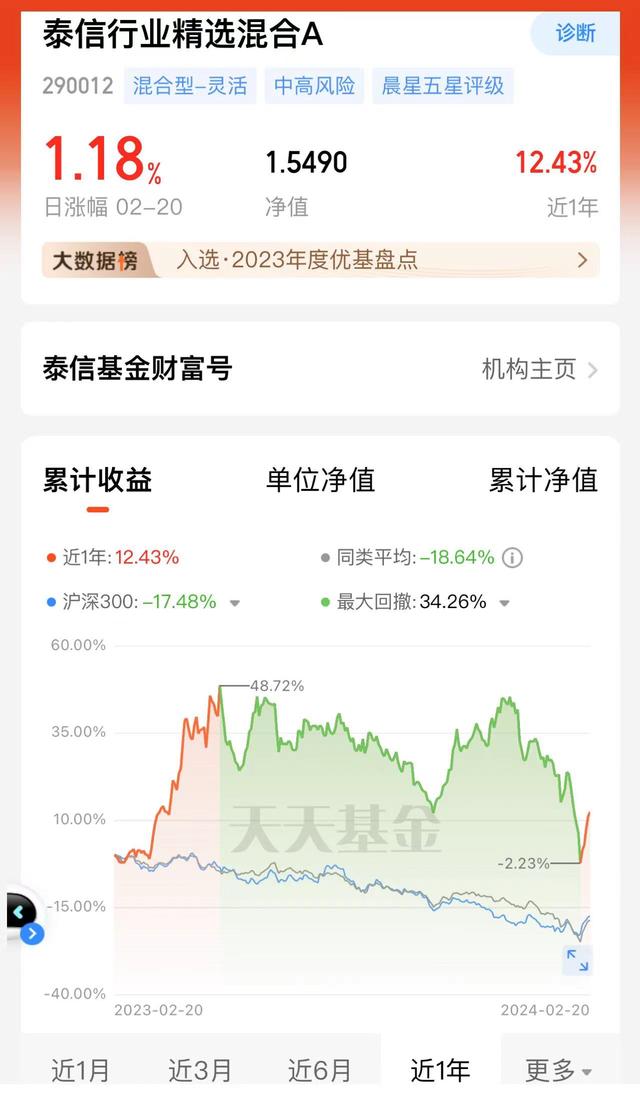Switch to the 累计净值 tab
This screenshot has height=1094, width=640.
click(x=543, y=480)
